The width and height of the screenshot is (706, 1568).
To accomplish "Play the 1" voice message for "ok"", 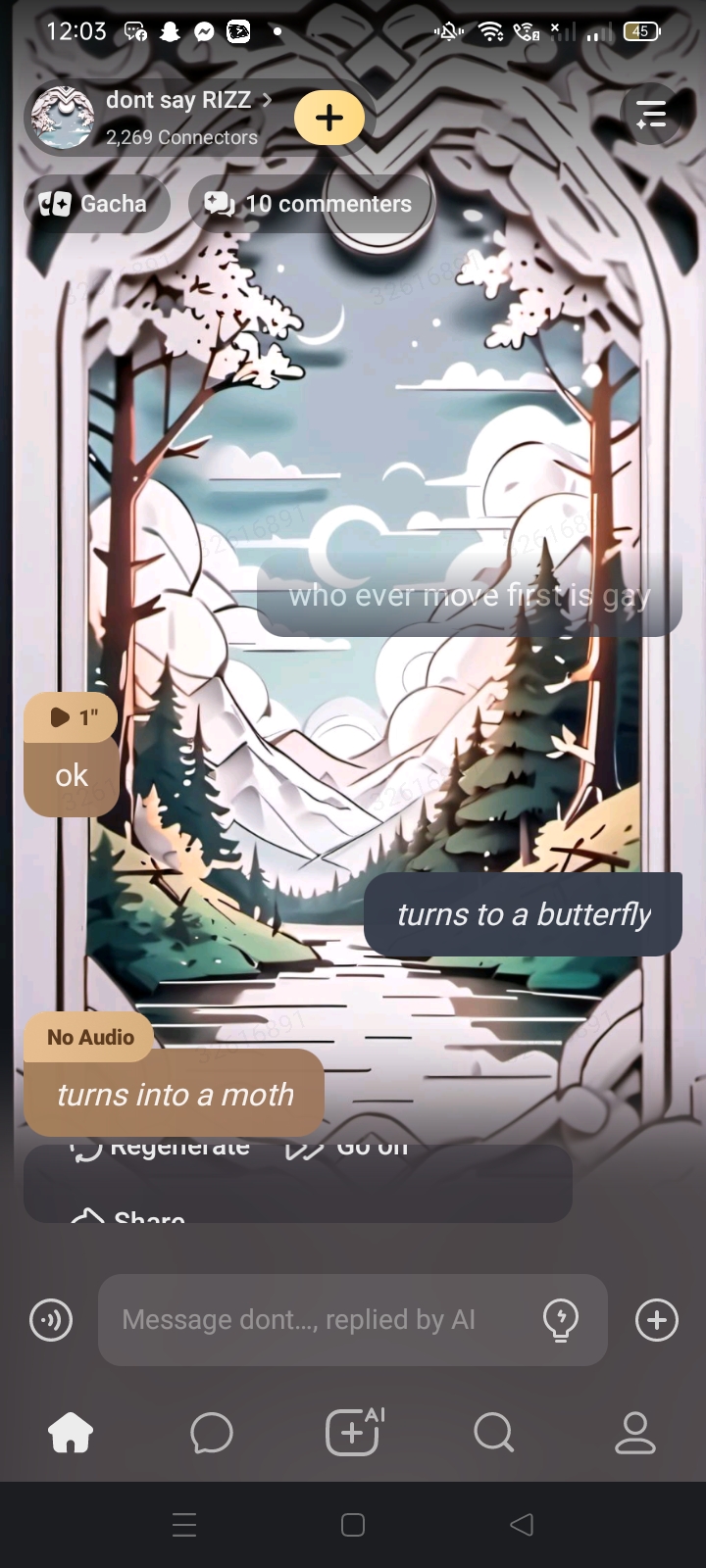I will click(x=71, y=717).
